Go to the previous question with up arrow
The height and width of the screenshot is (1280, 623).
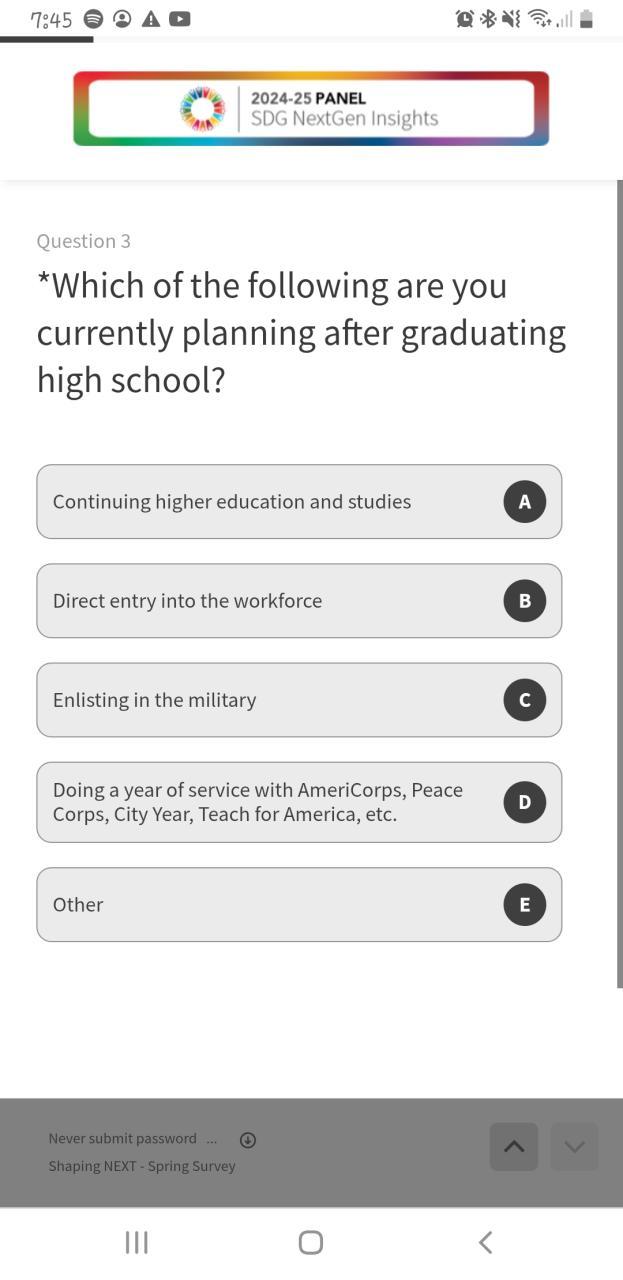(x=514, y=1147)
